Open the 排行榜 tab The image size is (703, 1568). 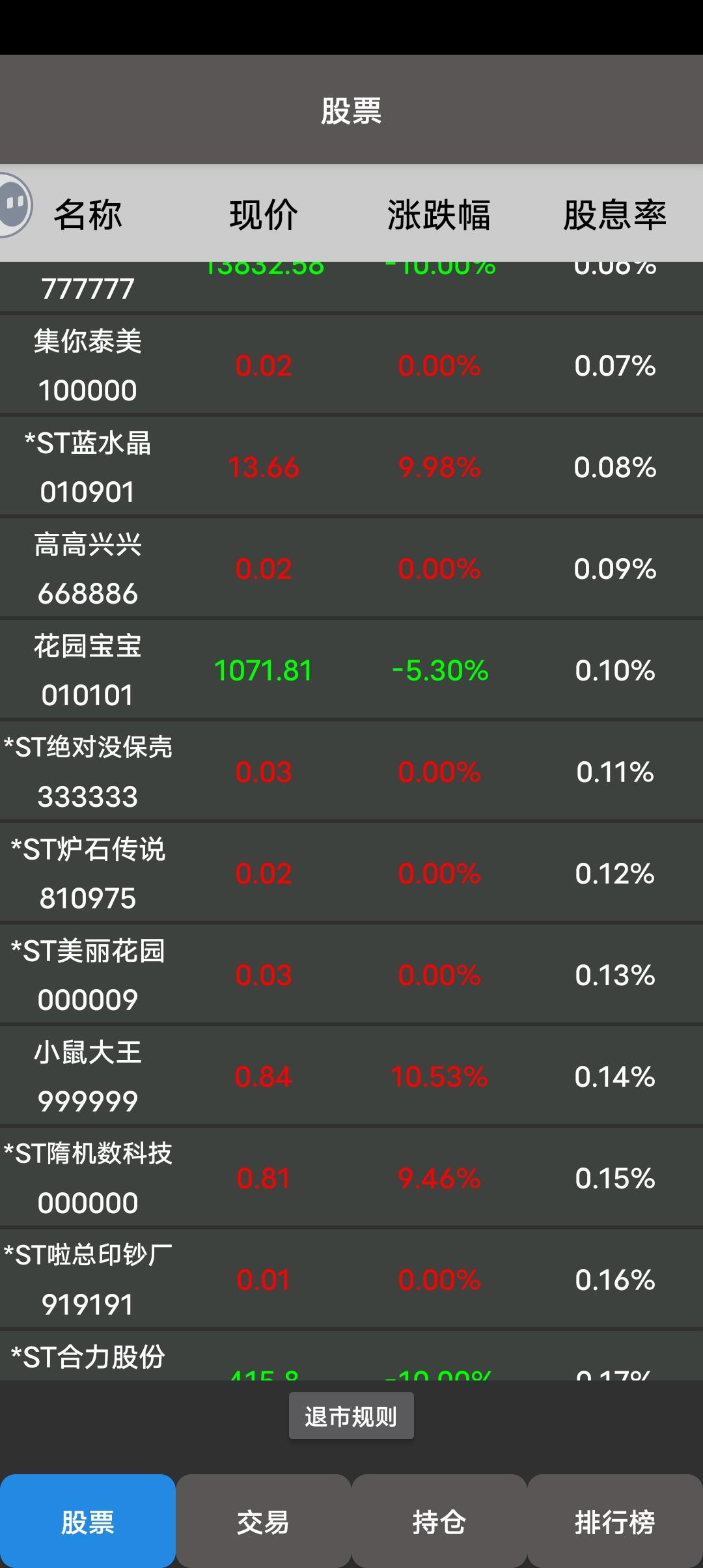coord(614,1522)
